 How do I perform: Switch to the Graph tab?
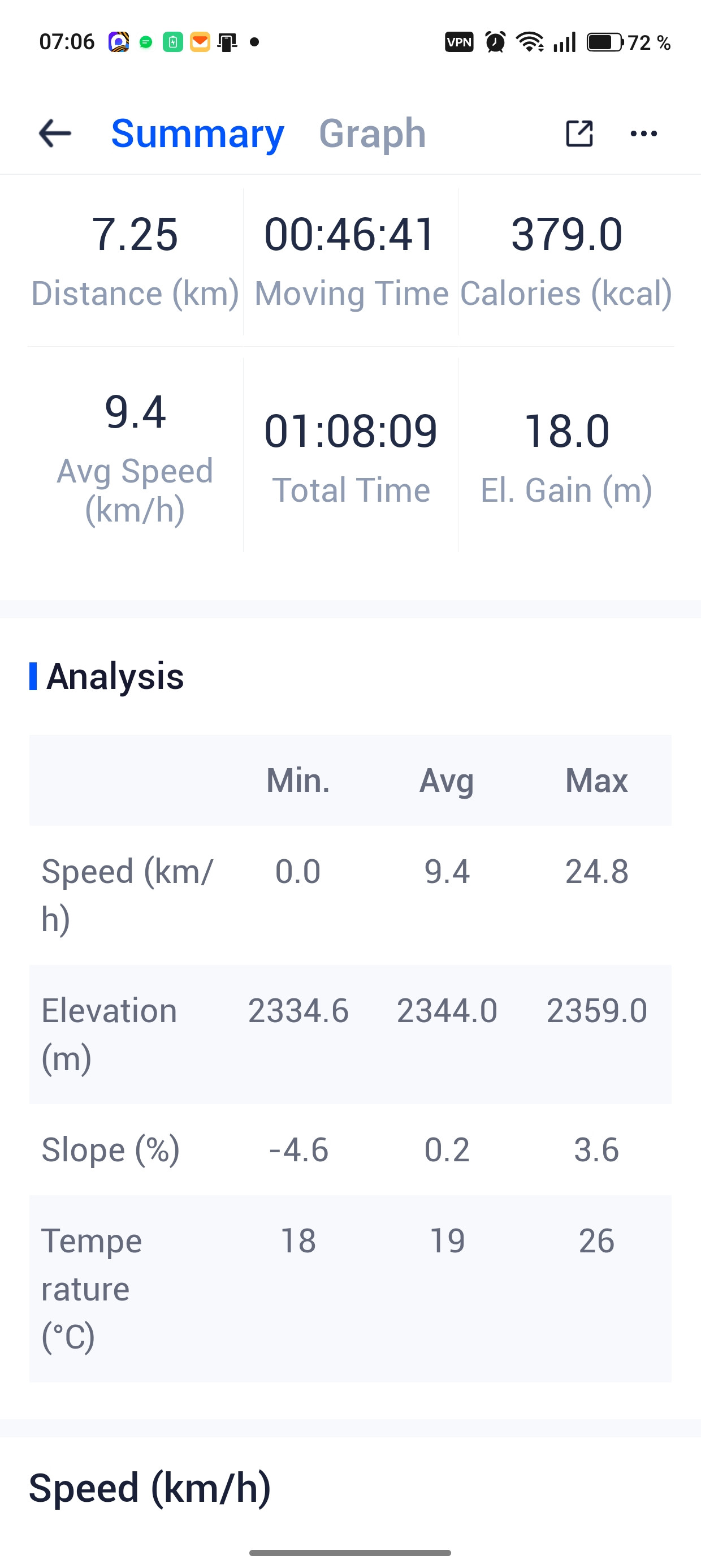pyautogui.click(x=373, y=133)
